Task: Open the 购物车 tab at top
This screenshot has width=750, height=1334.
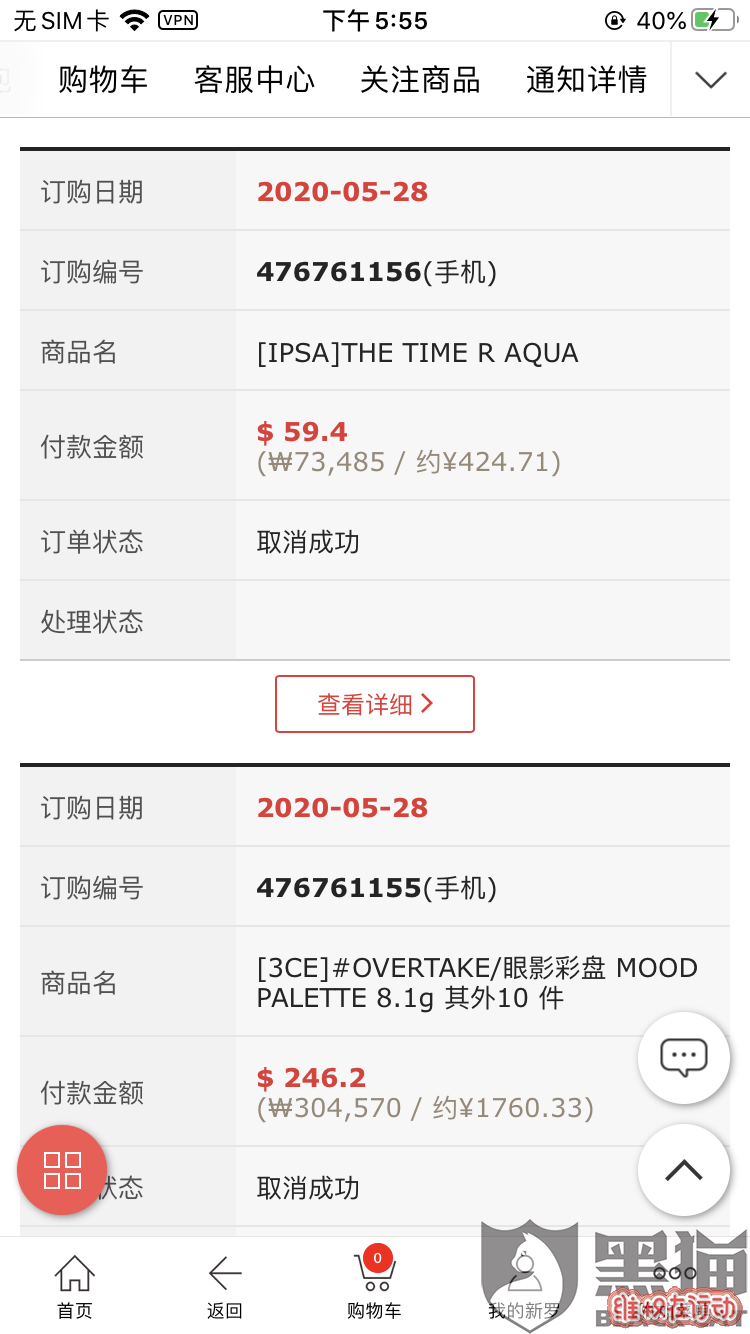Action: 103,80
